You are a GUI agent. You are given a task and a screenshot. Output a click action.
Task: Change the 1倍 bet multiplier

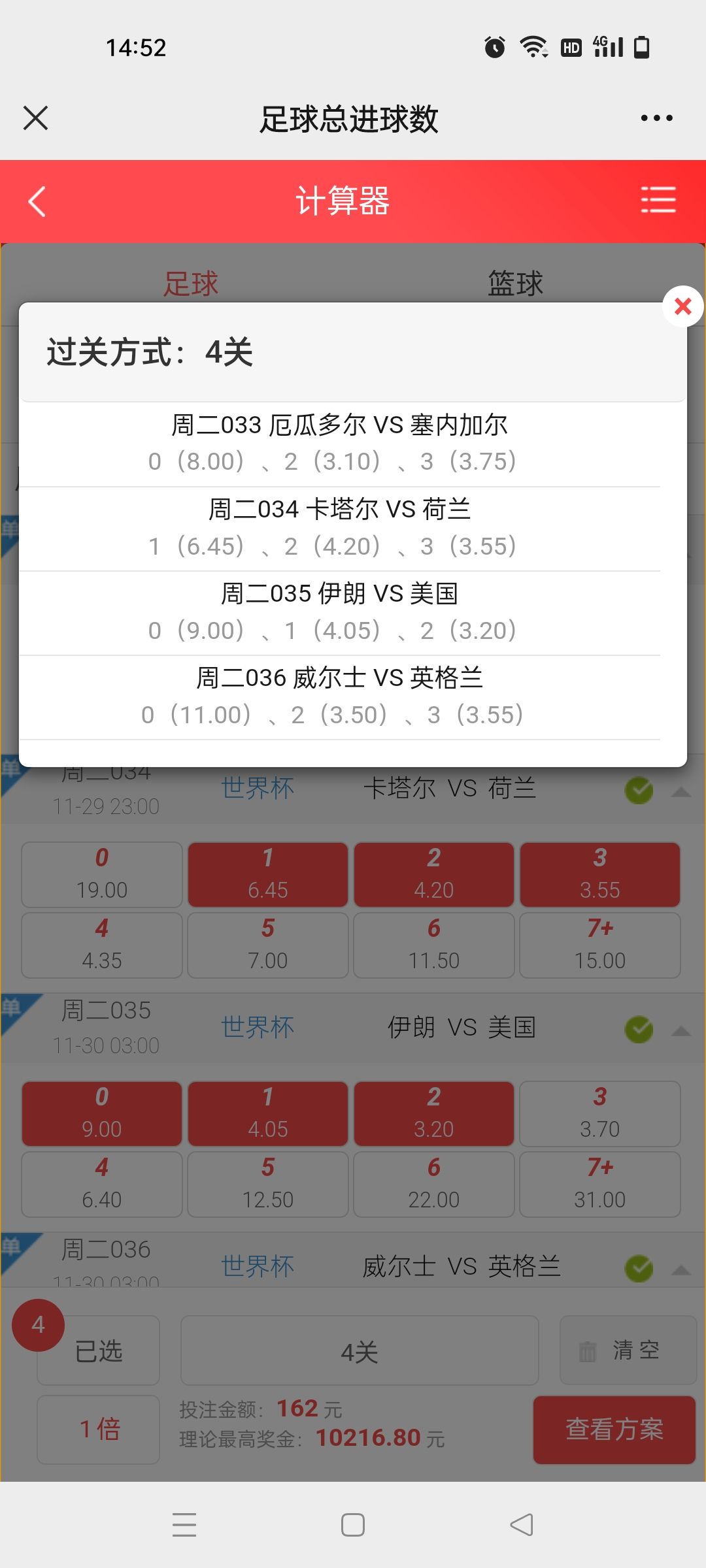(x=99, y=1429)
